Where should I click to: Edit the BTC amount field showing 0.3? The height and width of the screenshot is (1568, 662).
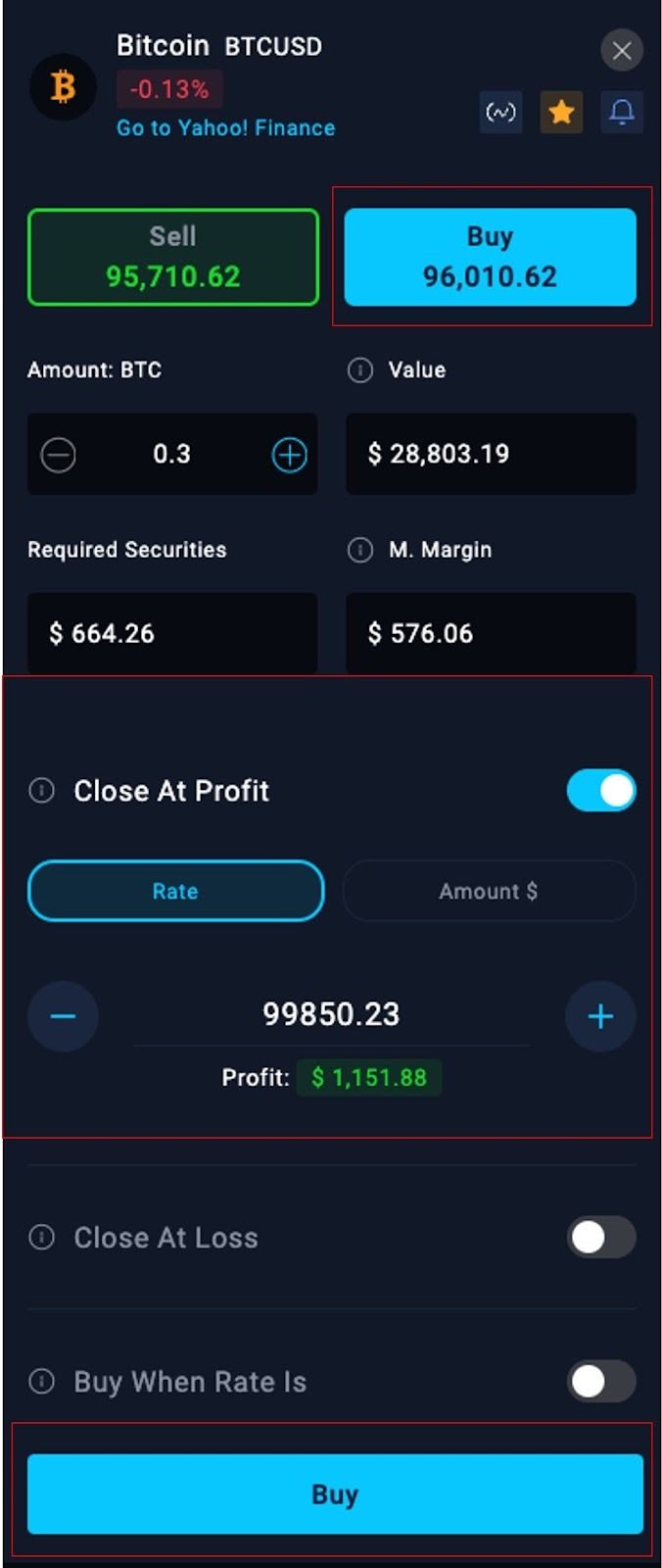(x=172, y=455)
